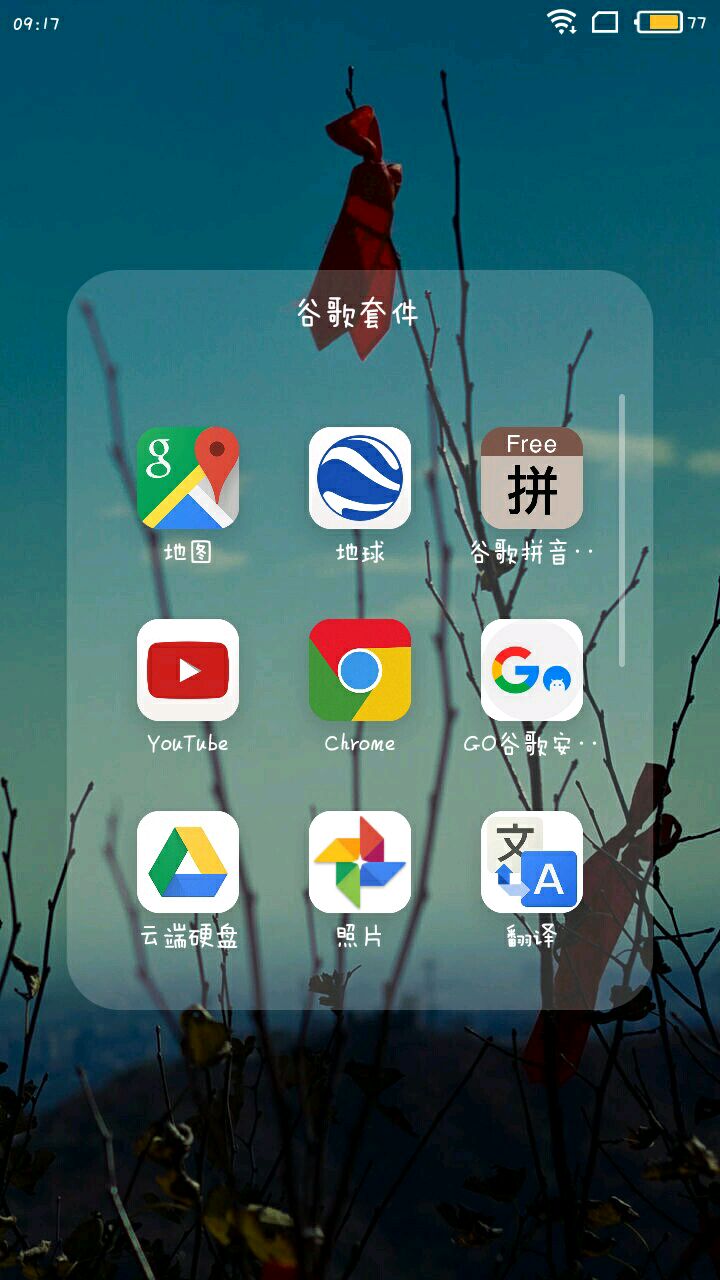Tap the folder name 谷歌套件 to rename it
The image size is (720, 1280).
pos(358,314)
